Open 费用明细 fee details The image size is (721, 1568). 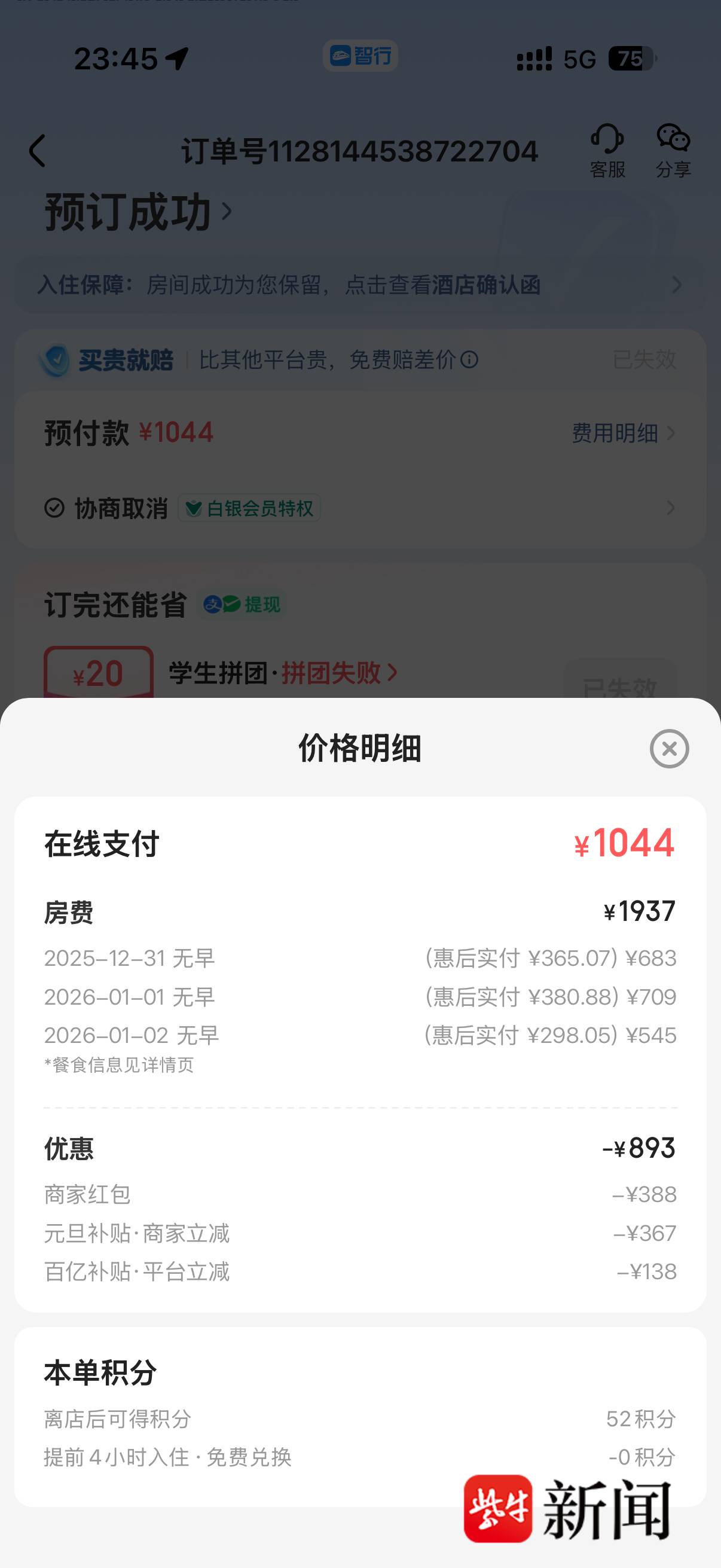click(x=622, y=434)
